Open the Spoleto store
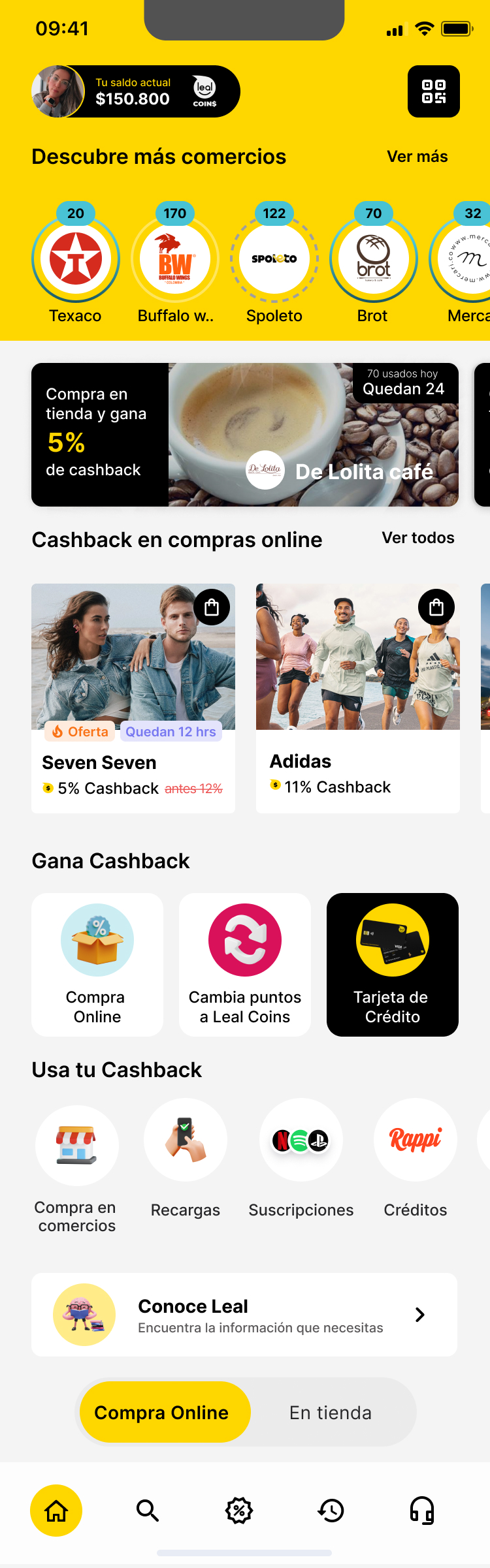490x1568 pixels. tap(274, 260)
